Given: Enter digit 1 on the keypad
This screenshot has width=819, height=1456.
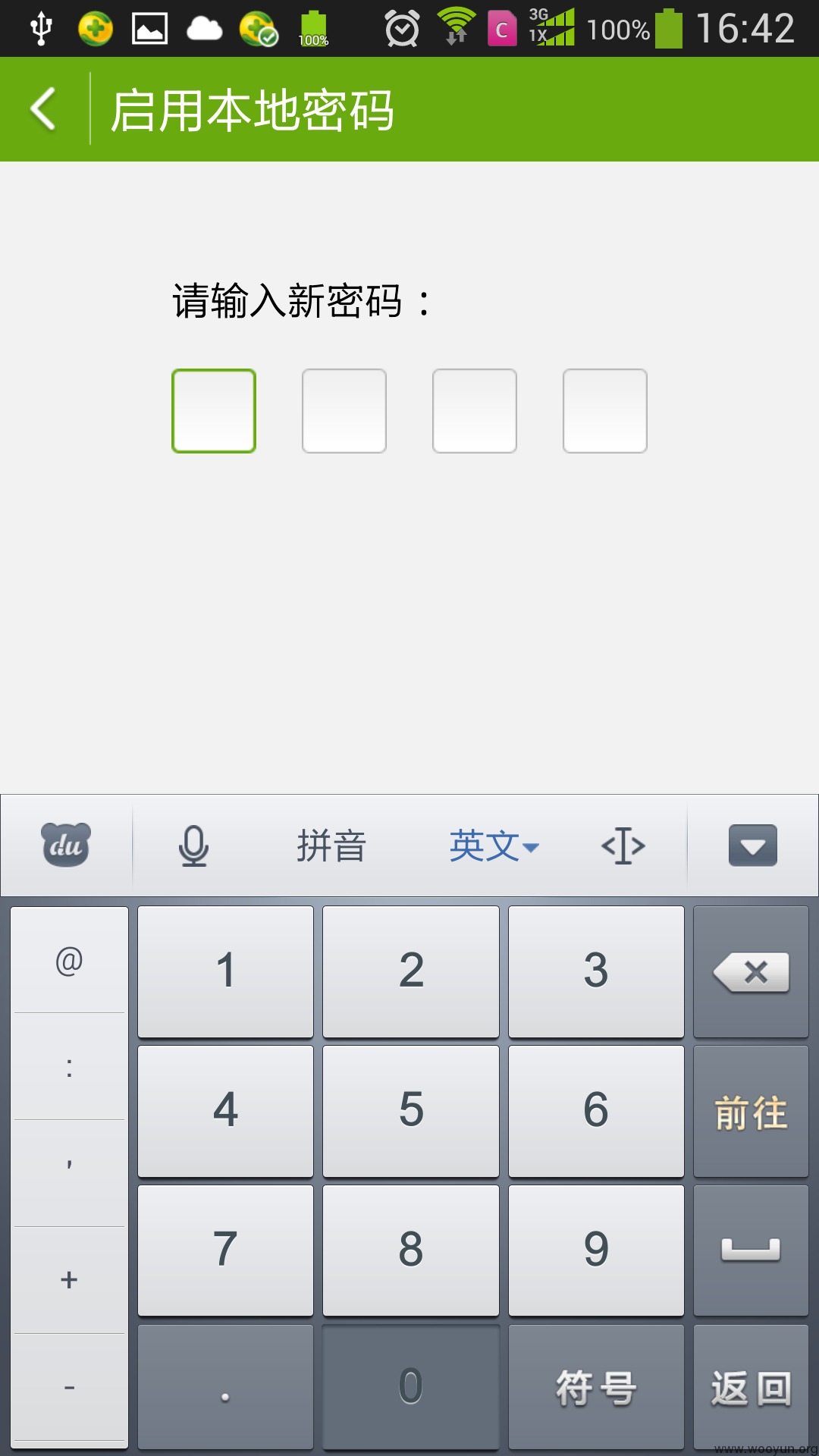Looking at the screenshot, I should point(225,971).
